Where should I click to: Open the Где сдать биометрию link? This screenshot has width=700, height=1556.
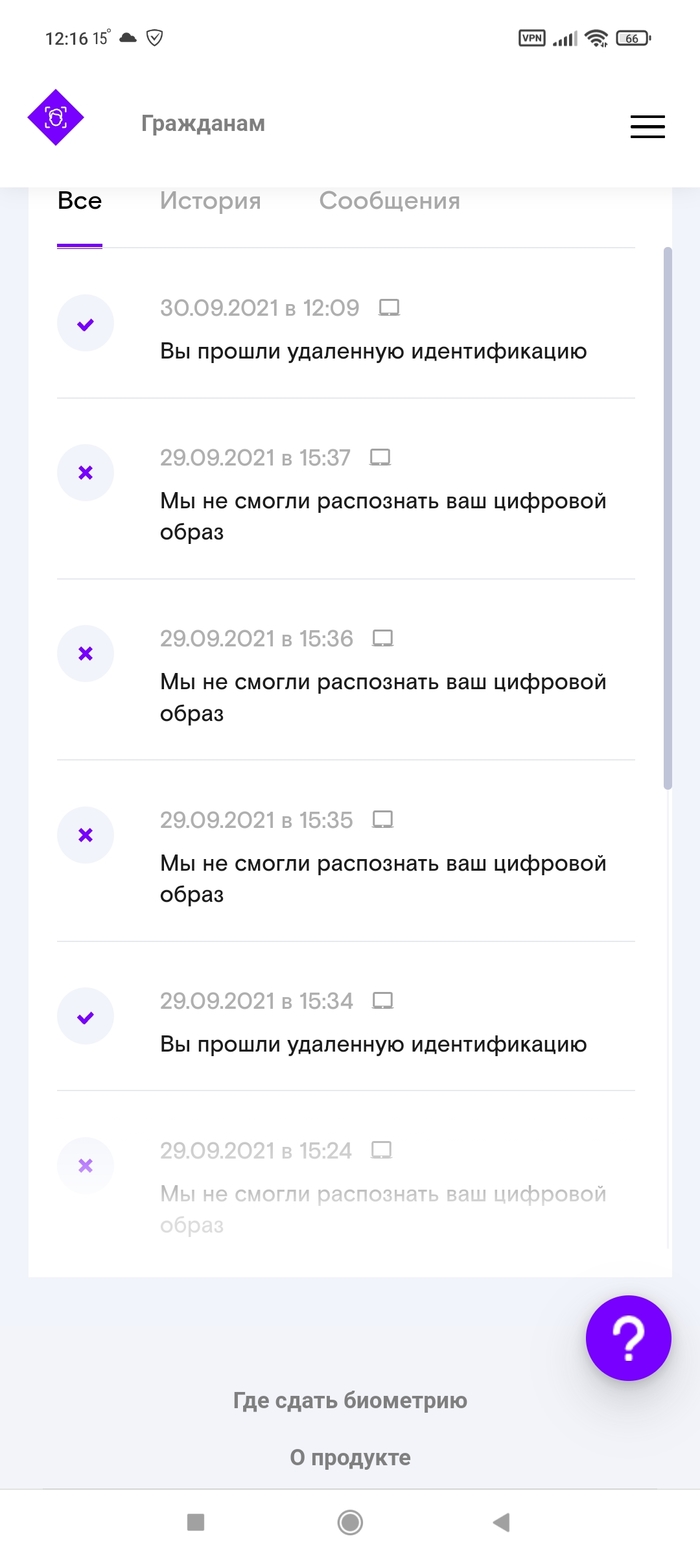[x=350, y=1400]
